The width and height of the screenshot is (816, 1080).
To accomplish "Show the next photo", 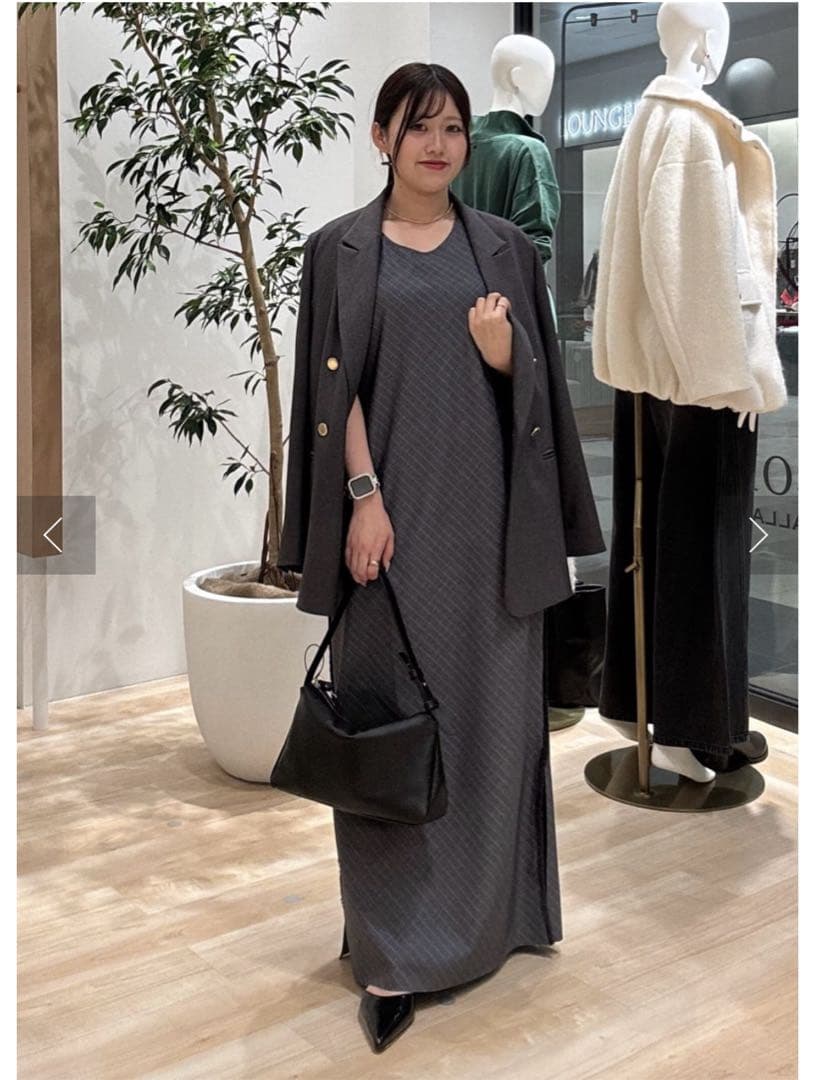I will [759, 535].
